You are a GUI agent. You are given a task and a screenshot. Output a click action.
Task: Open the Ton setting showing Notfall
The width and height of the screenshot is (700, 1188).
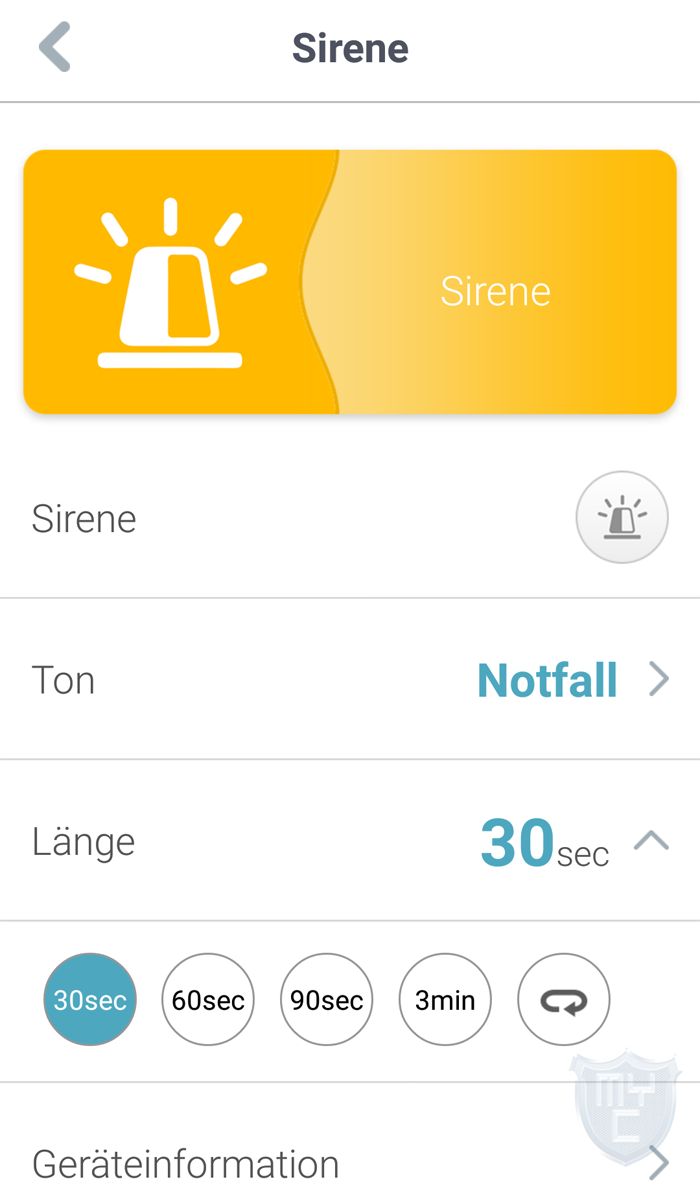350,679
